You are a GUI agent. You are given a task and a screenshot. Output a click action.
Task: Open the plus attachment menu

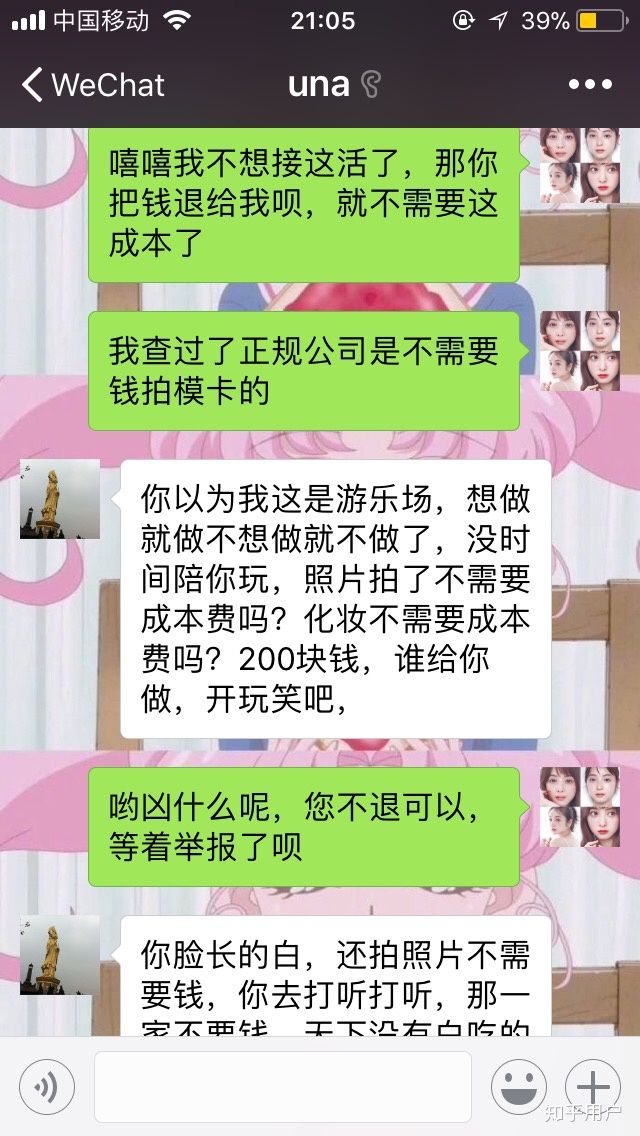click(x=592, y=1087)
